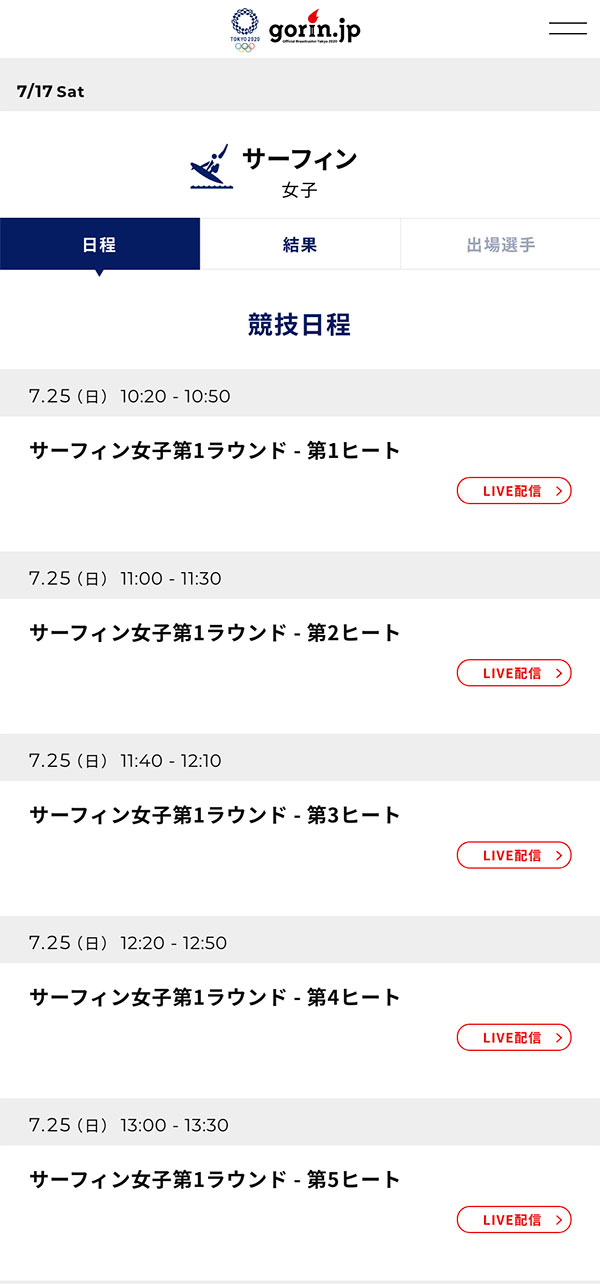Tap LIVE配信 for 第1ヒート
The image size is (600, 1284).
[x=514, y=491]
